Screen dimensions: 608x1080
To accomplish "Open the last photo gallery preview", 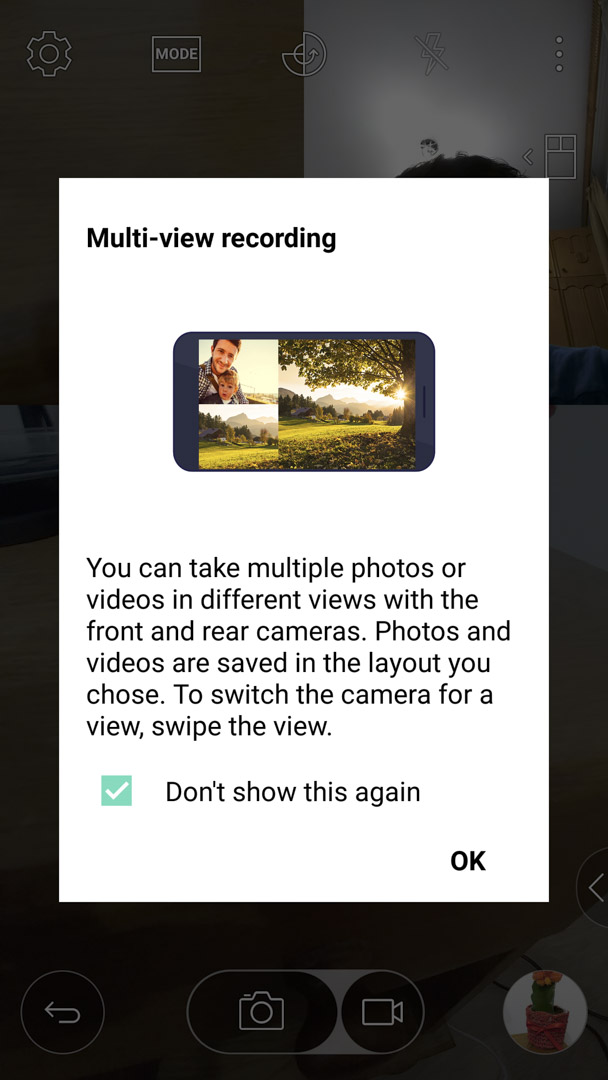I will [x=545, y=1012].
